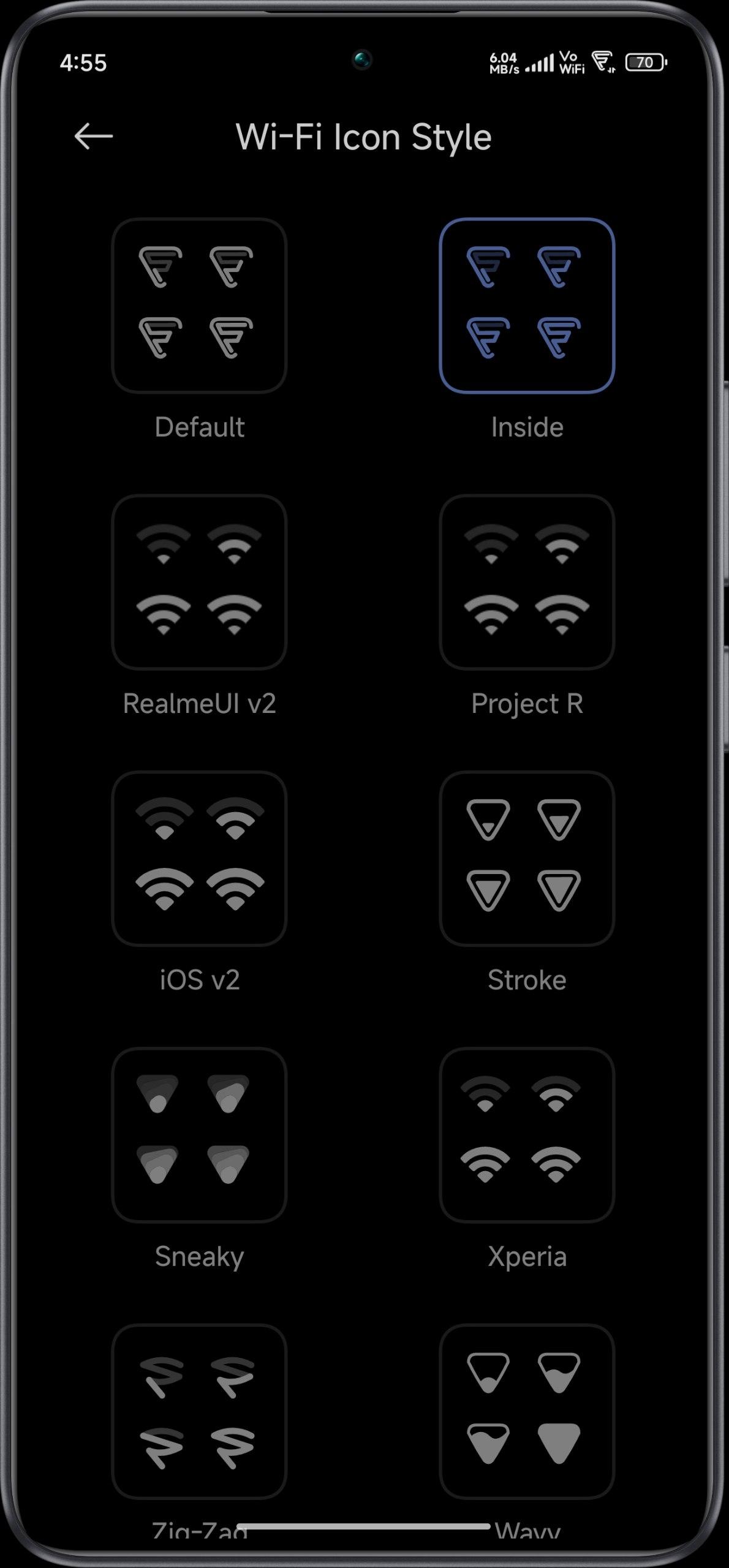729x1568 pixels.
Task: Go back using the arrow icon
Action: click(x=93, y=136)
